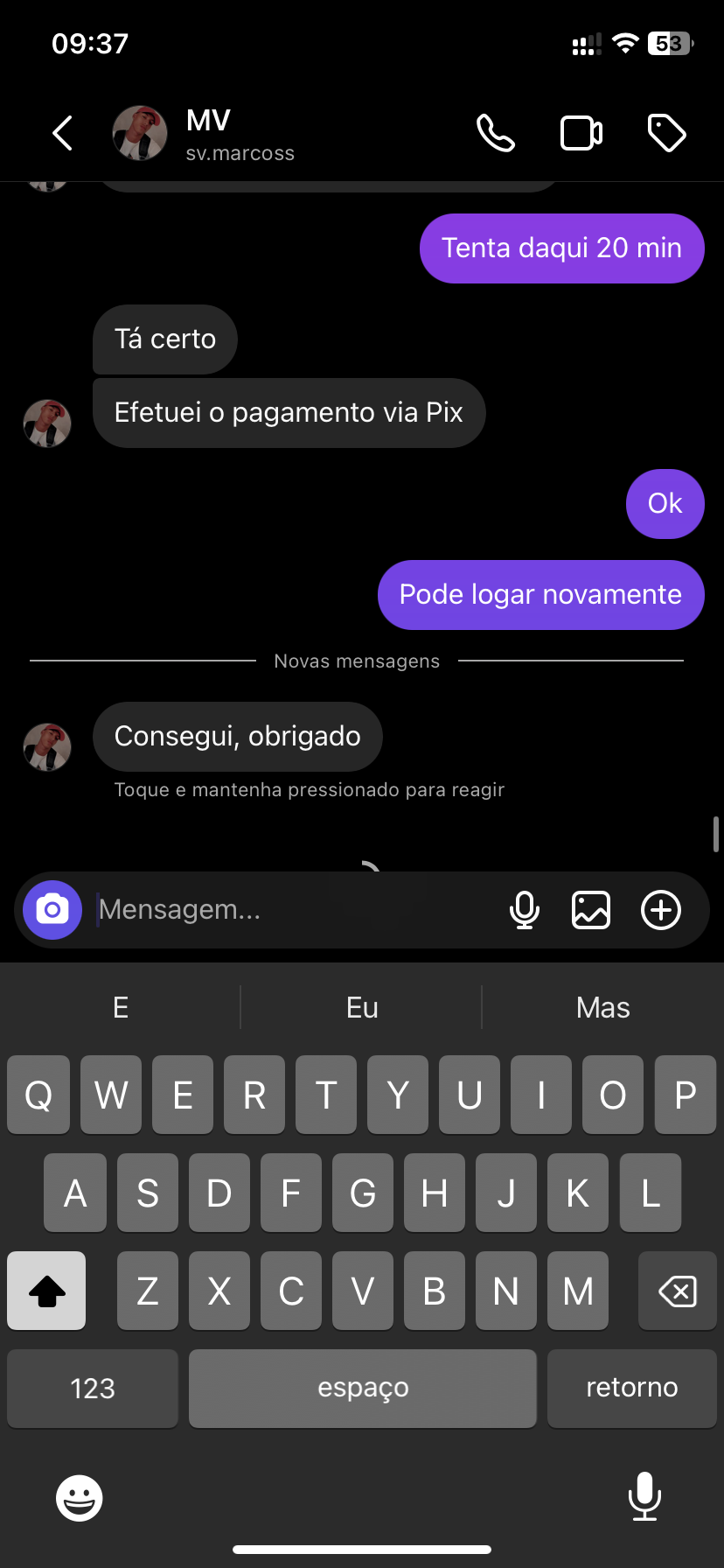Open MV's profile from the chat header
724x1568 pixels.
coord(208,134)
